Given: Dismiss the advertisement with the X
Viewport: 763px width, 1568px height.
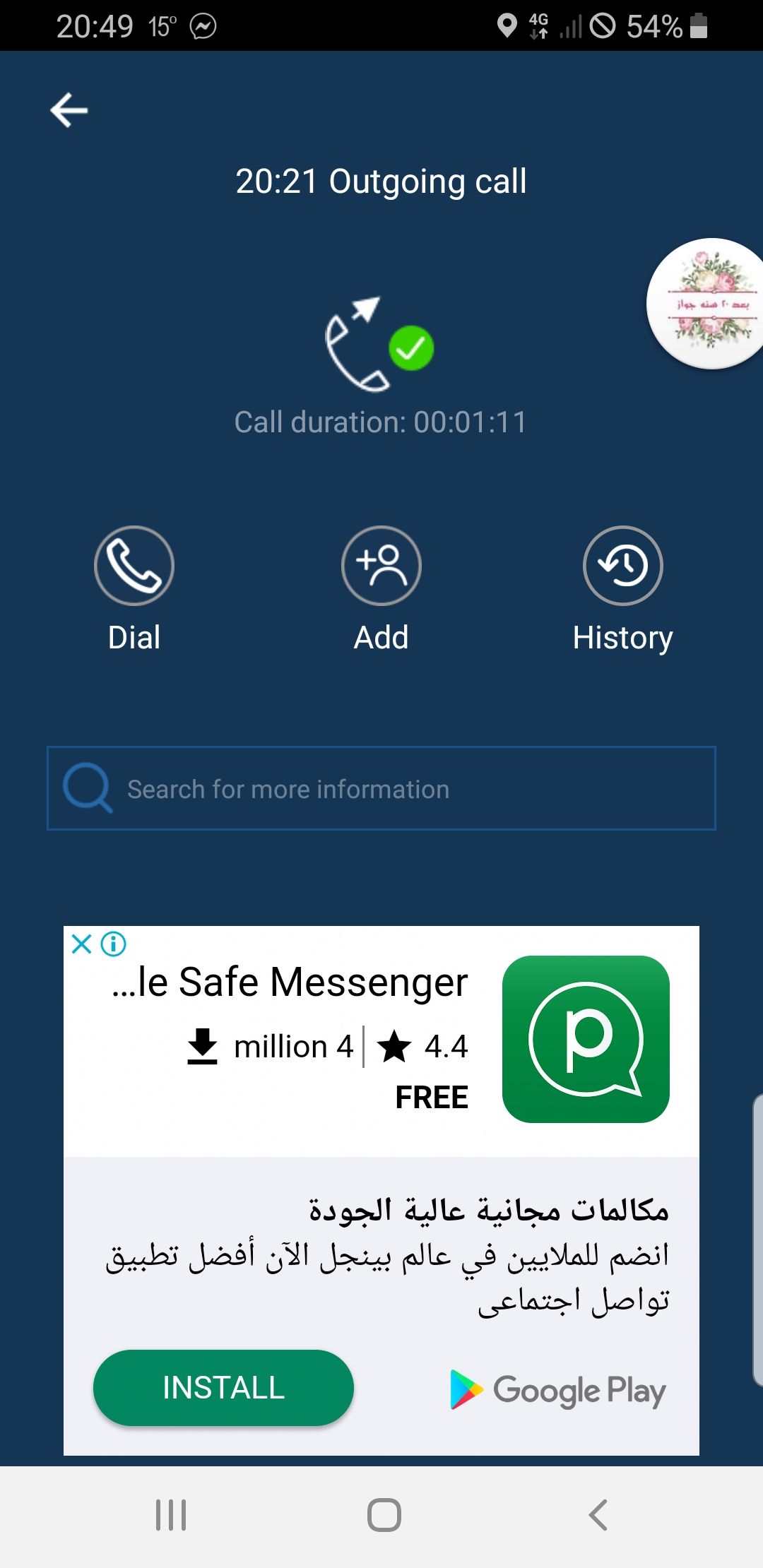Looking at the screenshot, I should pos(81,942).
